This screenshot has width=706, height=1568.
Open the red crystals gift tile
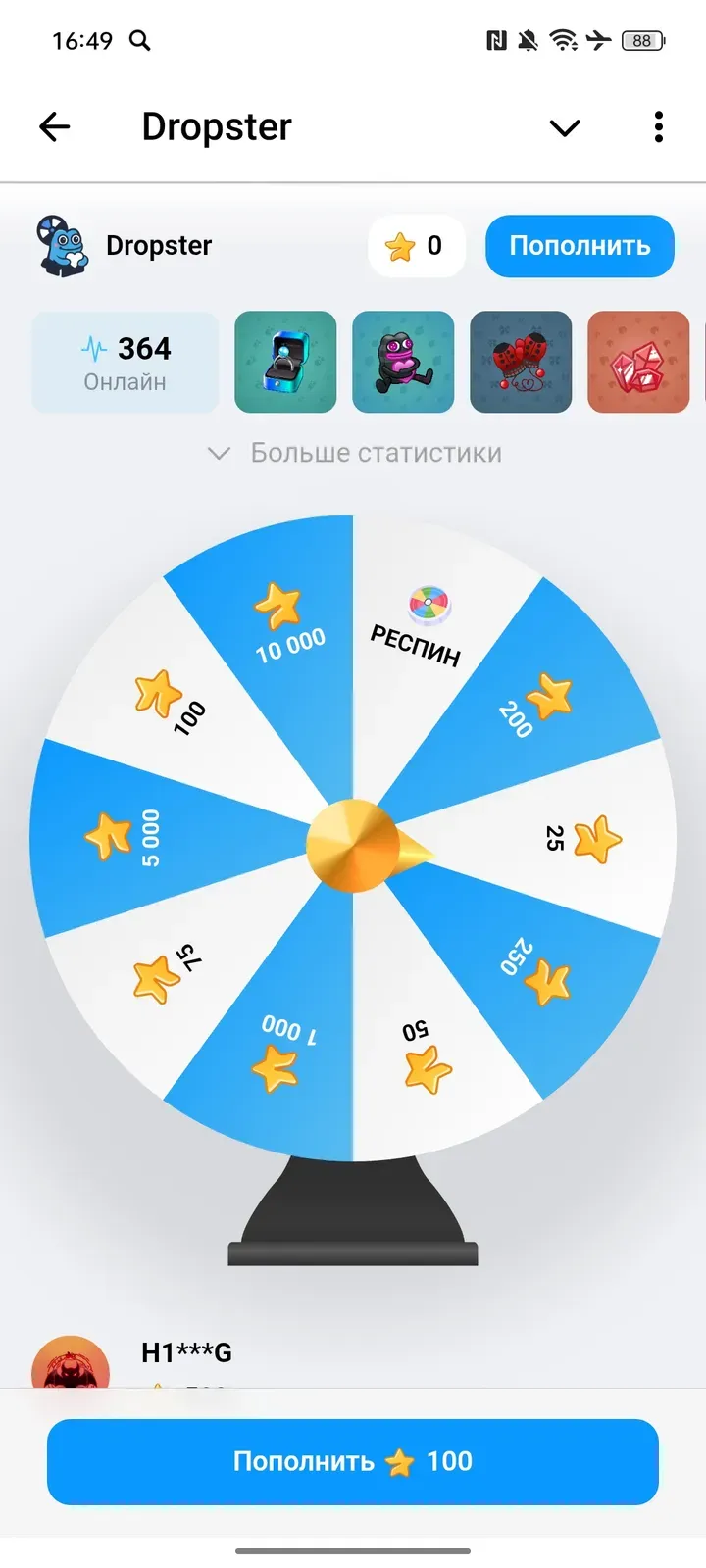638,362
